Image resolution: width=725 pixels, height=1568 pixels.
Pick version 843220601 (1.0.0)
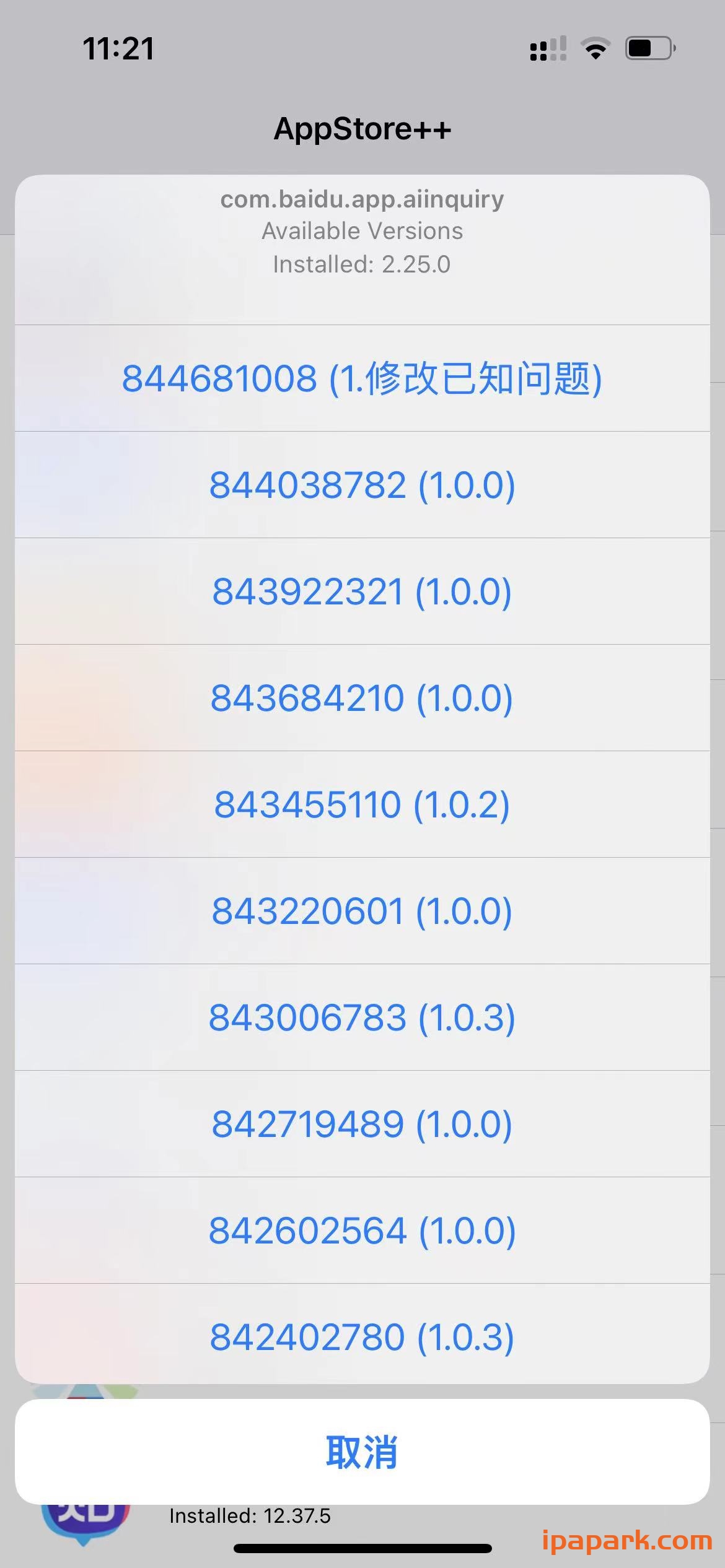(x=362, y=910)
